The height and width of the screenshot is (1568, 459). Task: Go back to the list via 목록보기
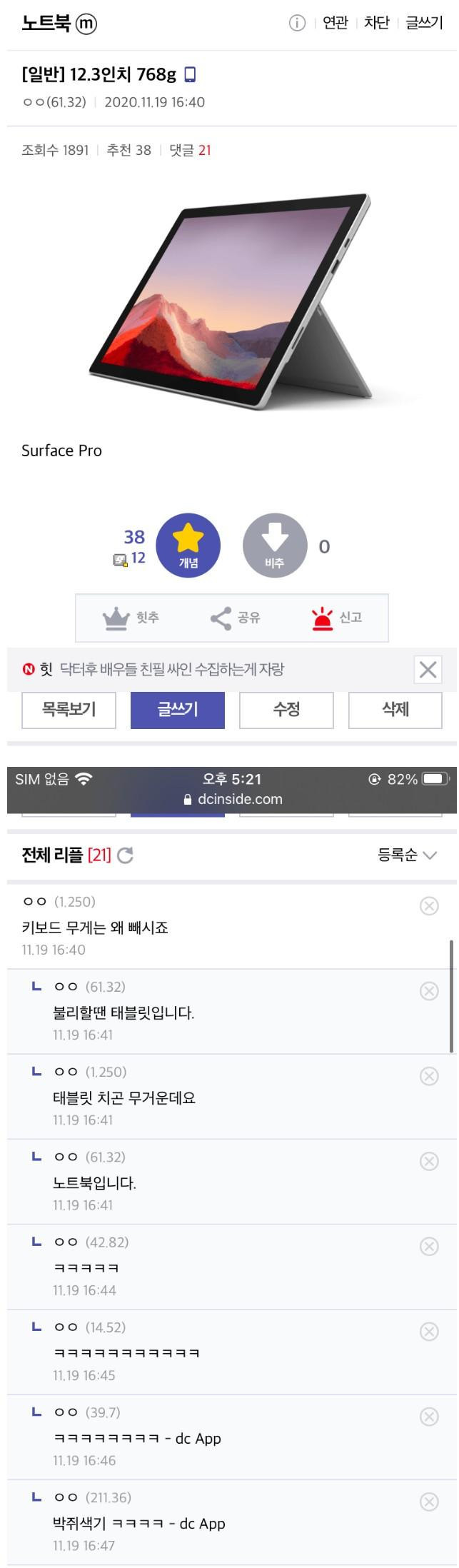click(x=69, y=710)
